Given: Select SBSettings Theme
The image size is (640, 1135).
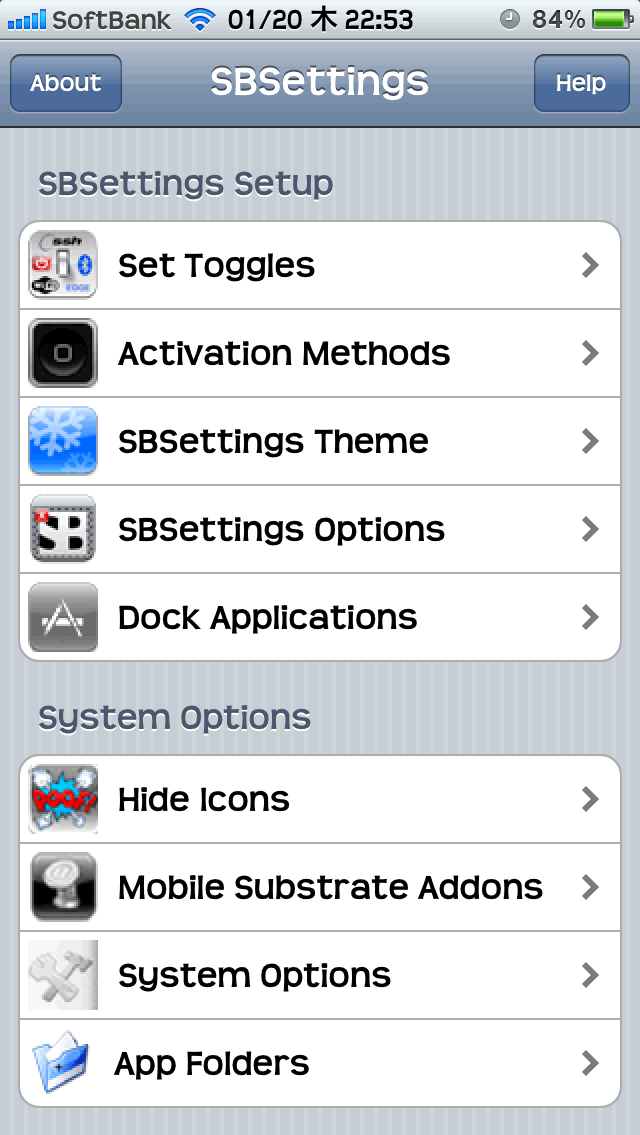Looking at the screenshot, I should pyautogui.click(x=320, y=442).
